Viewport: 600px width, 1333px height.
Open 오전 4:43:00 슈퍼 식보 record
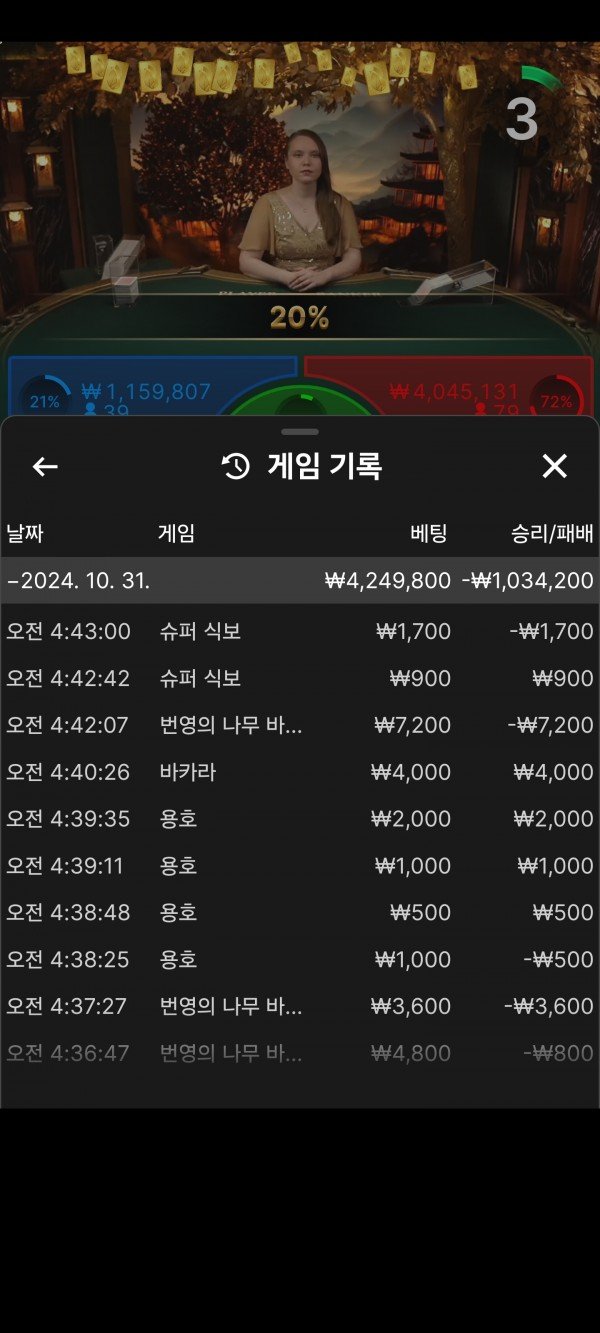pyautogui.click(x=300, y=632)
